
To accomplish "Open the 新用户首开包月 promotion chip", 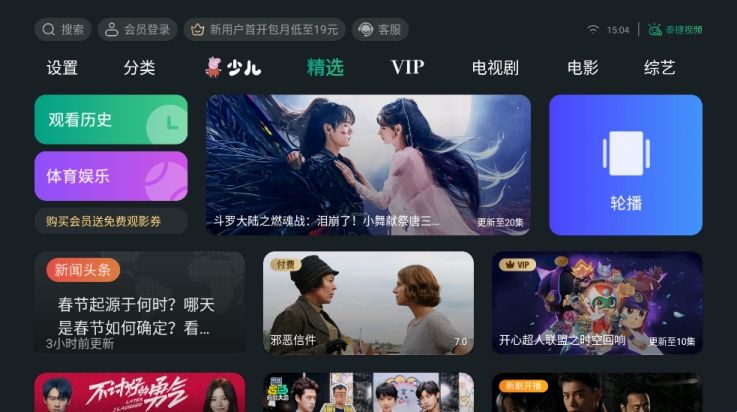I will (x=264, y=30).
